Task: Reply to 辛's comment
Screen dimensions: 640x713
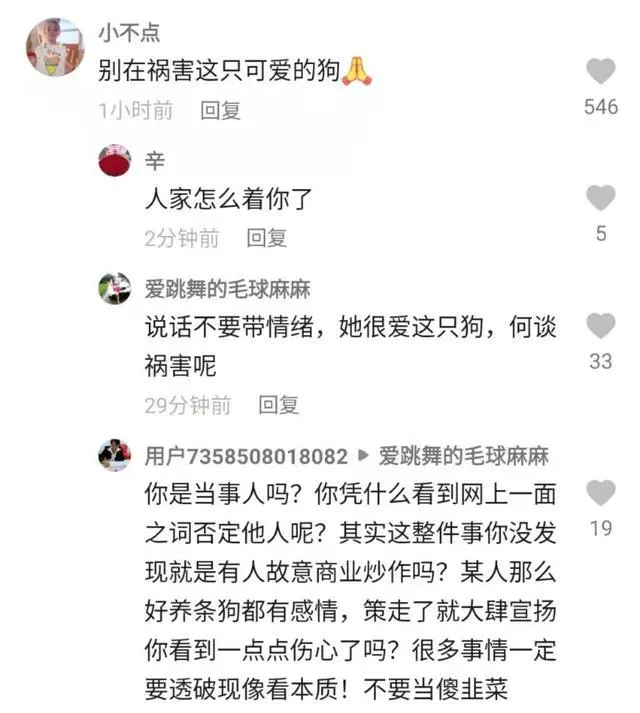Action: tap(267, 238)
